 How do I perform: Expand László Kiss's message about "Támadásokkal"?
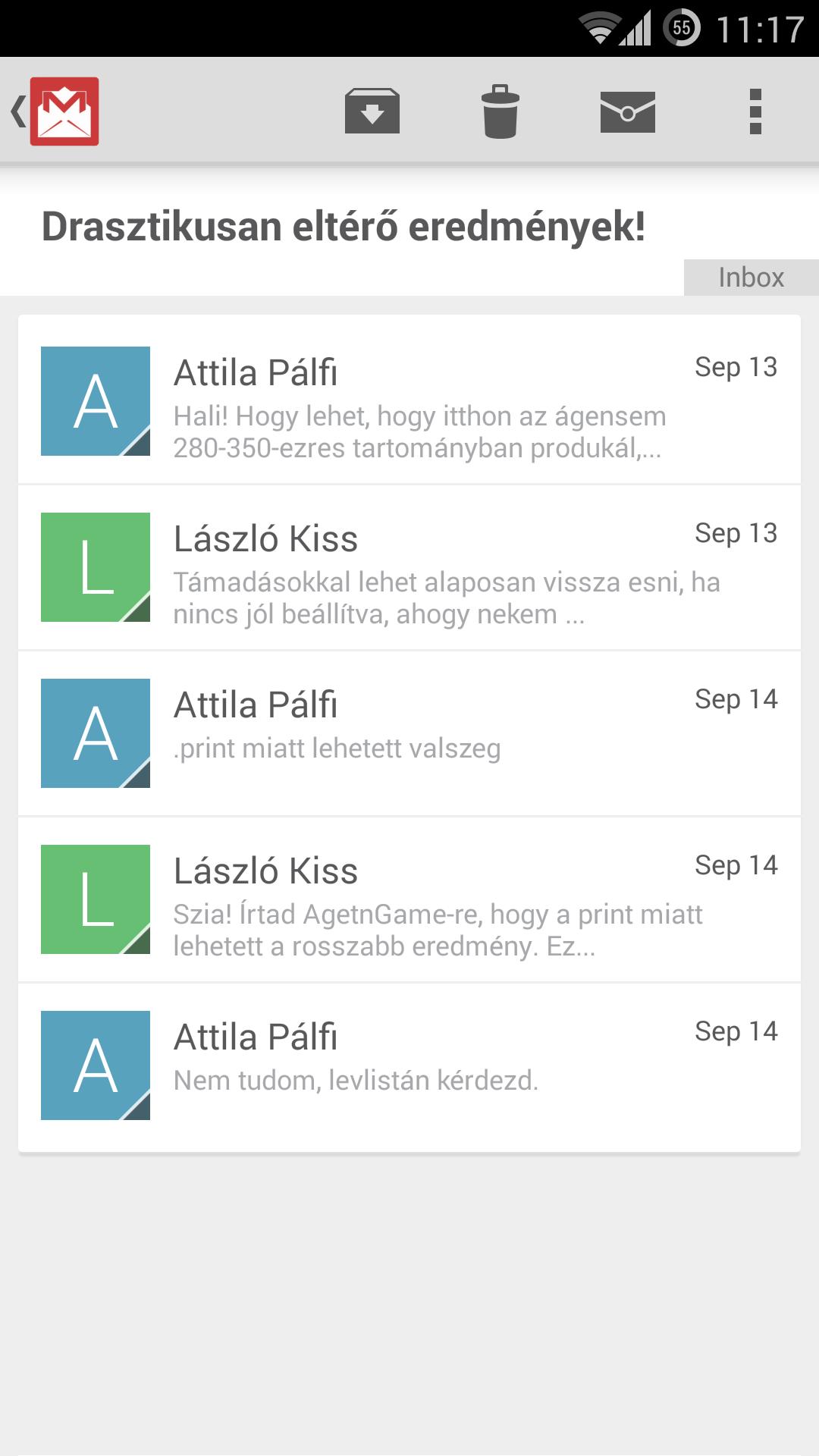(409, 567)
